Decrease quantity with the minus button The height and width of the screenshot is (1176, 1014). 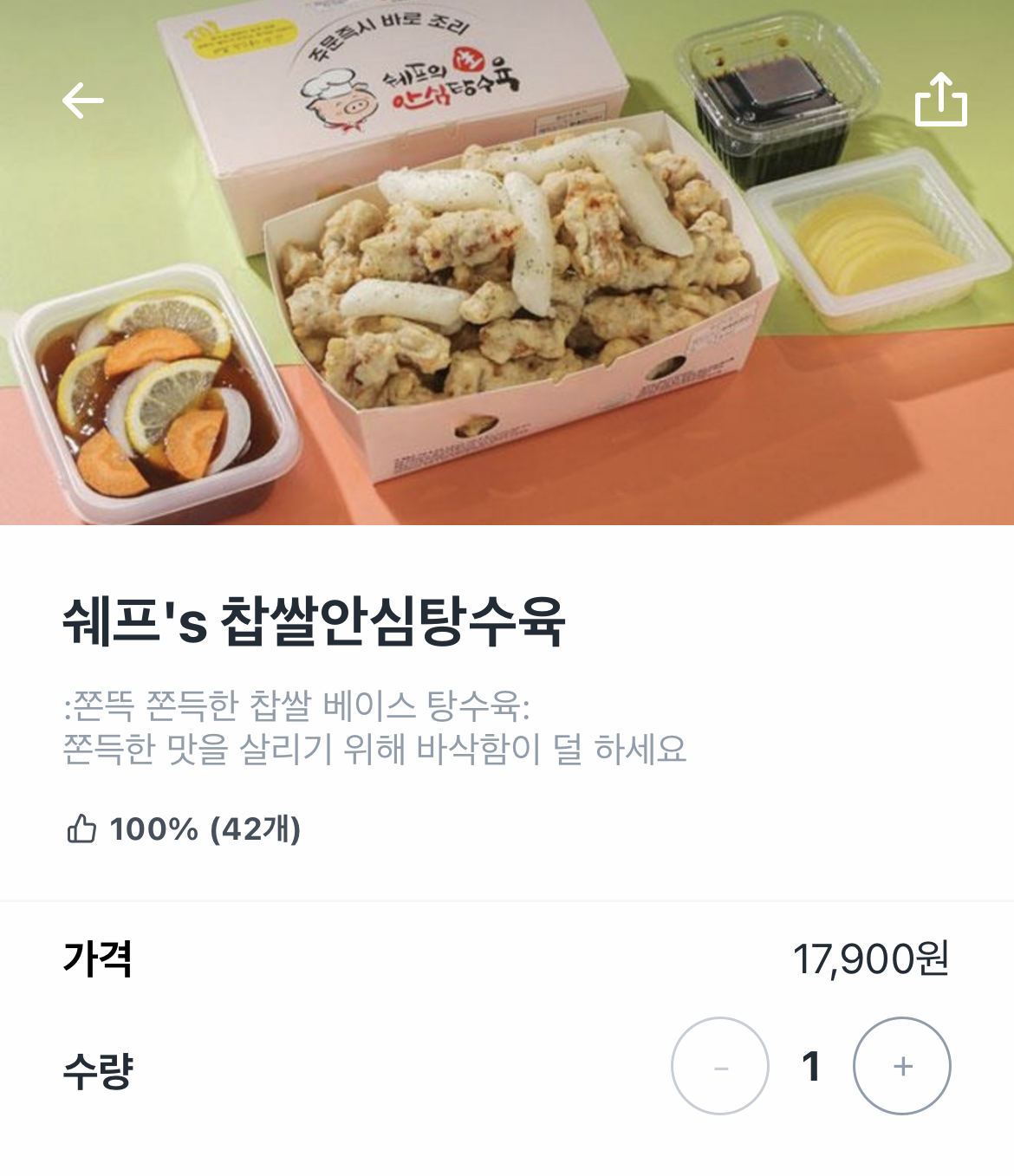[720, 1066]
